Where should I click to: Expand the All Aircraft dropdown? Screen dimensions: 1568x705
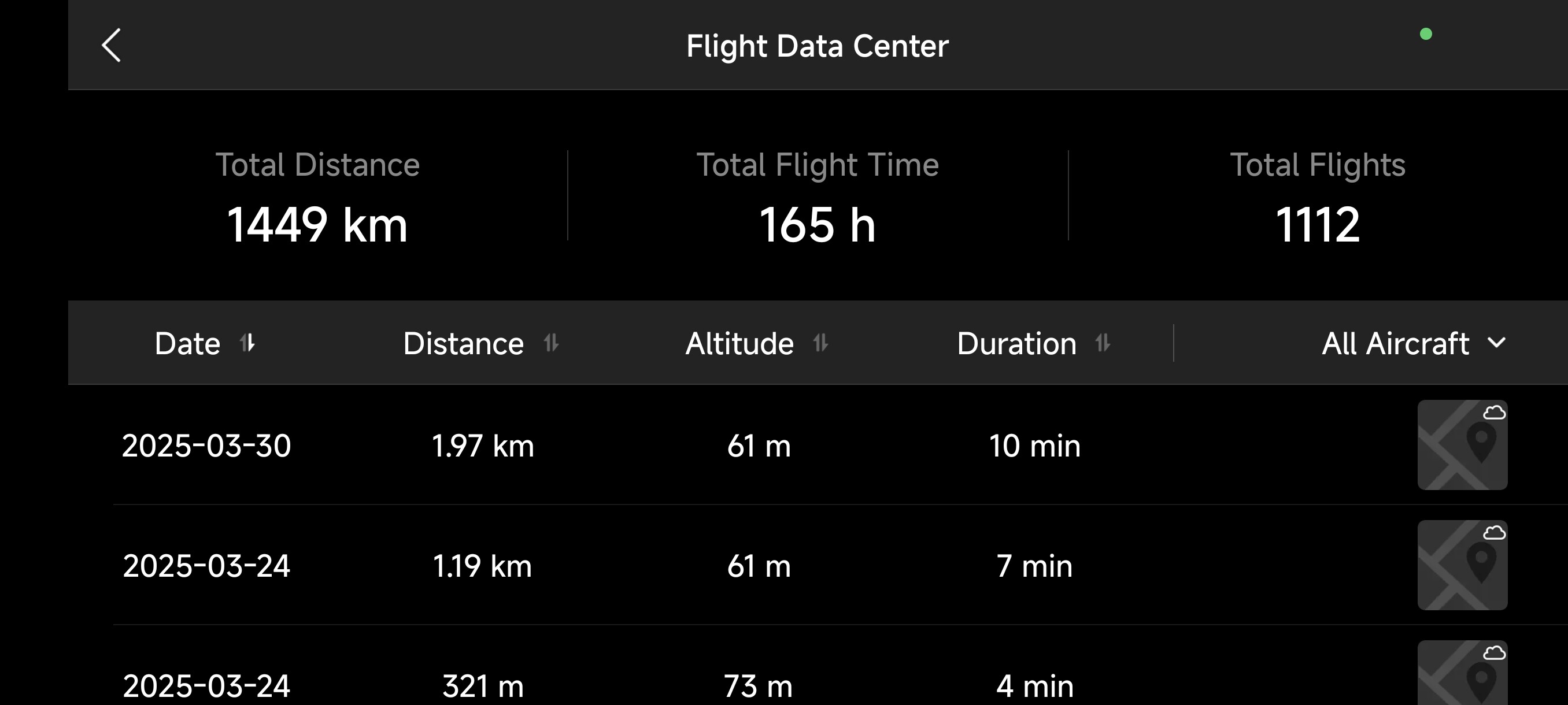tap(1413, 344)
